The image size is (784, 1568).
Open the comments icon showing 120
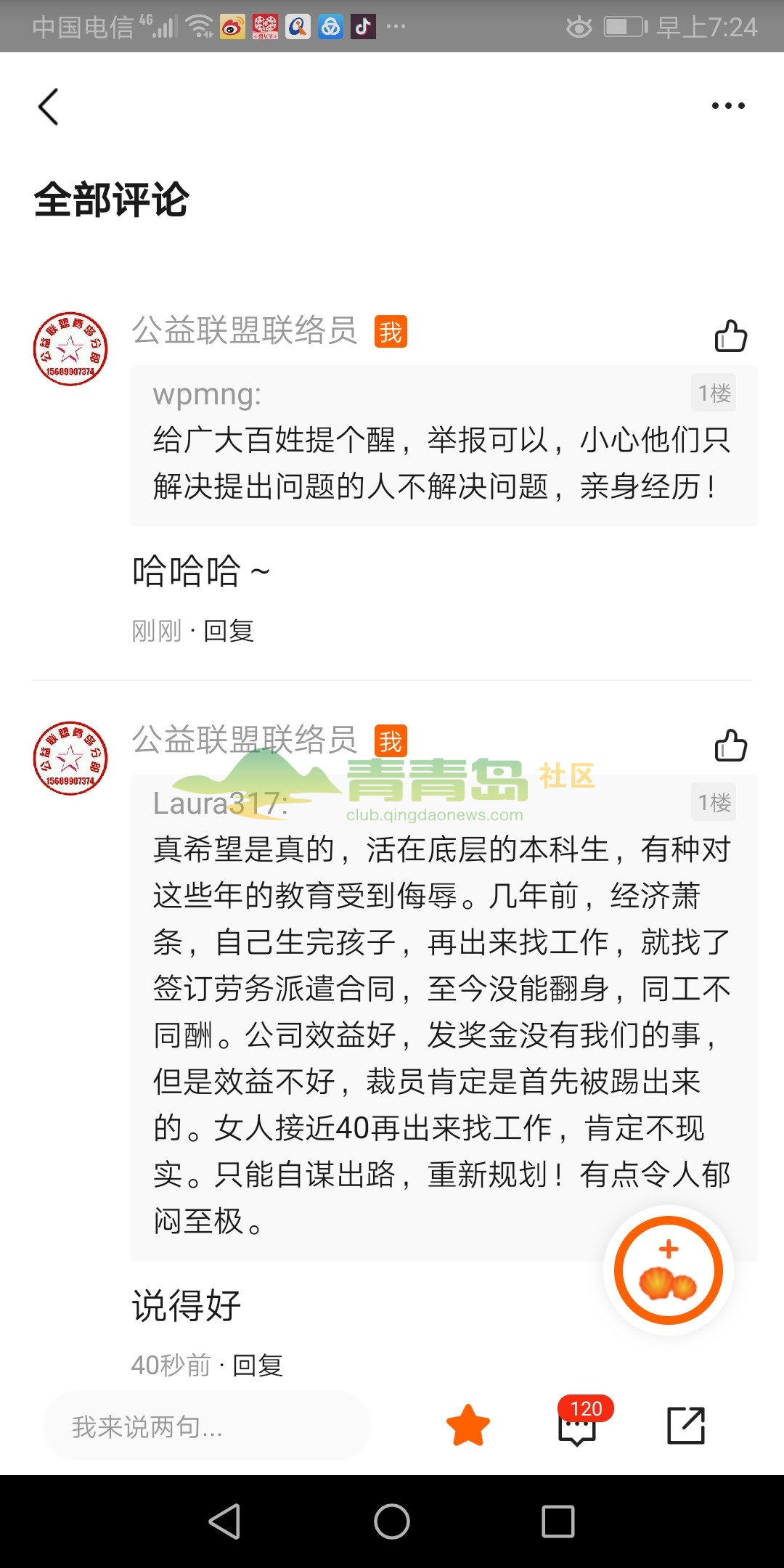(578, 1425)
